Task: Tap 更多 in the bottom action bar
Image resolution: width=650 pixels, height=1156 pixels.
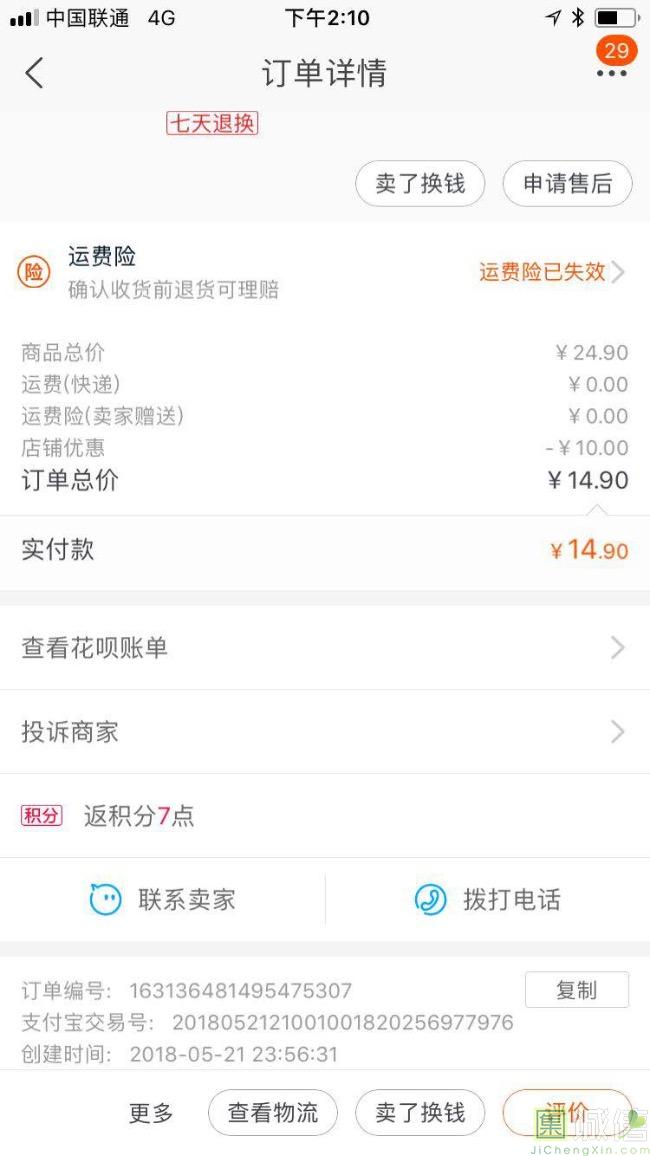Action: pos(150,1113)
